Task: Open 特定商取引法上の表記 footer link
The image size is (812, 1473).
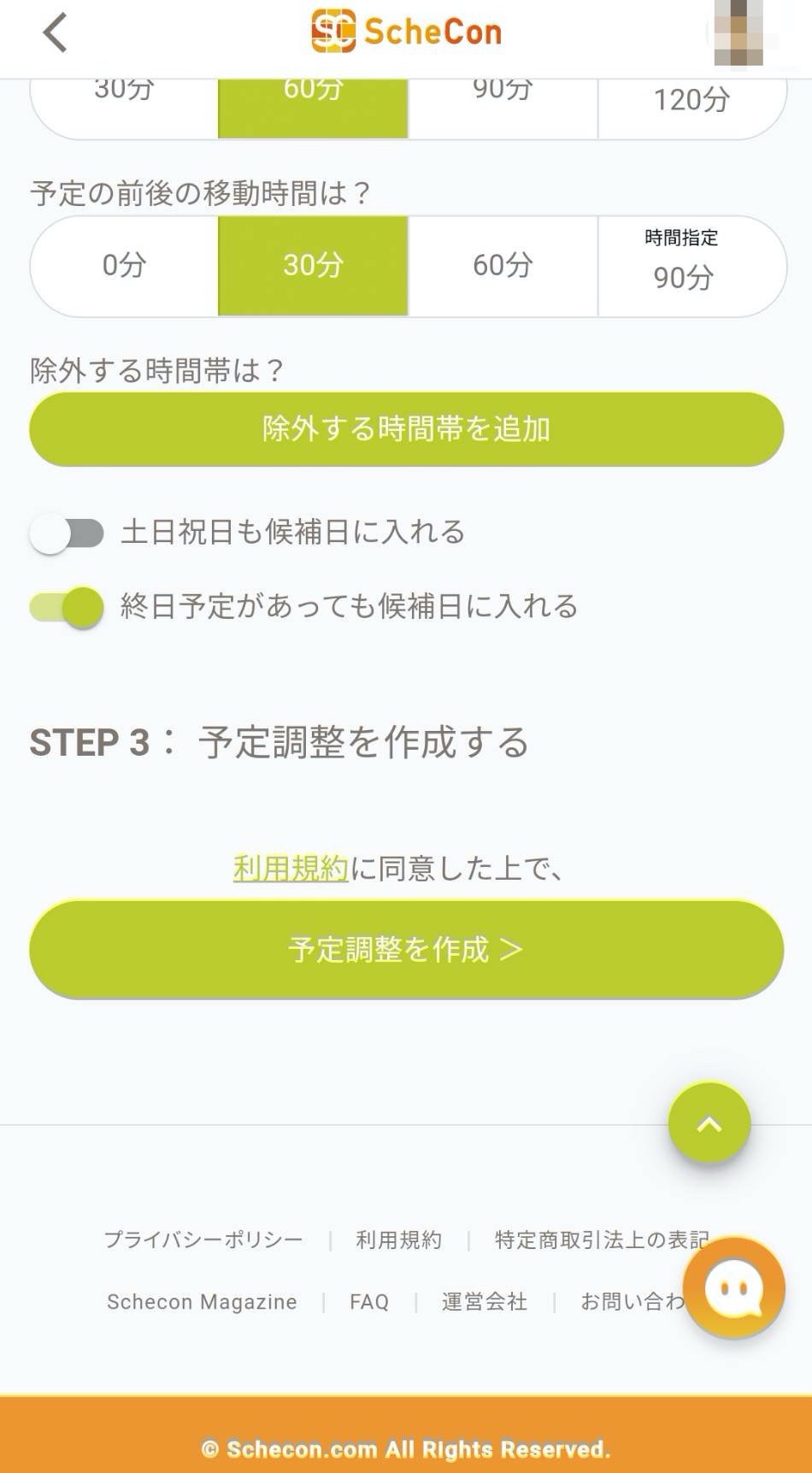Action: pyautogui.click(x=602, y=1240)
